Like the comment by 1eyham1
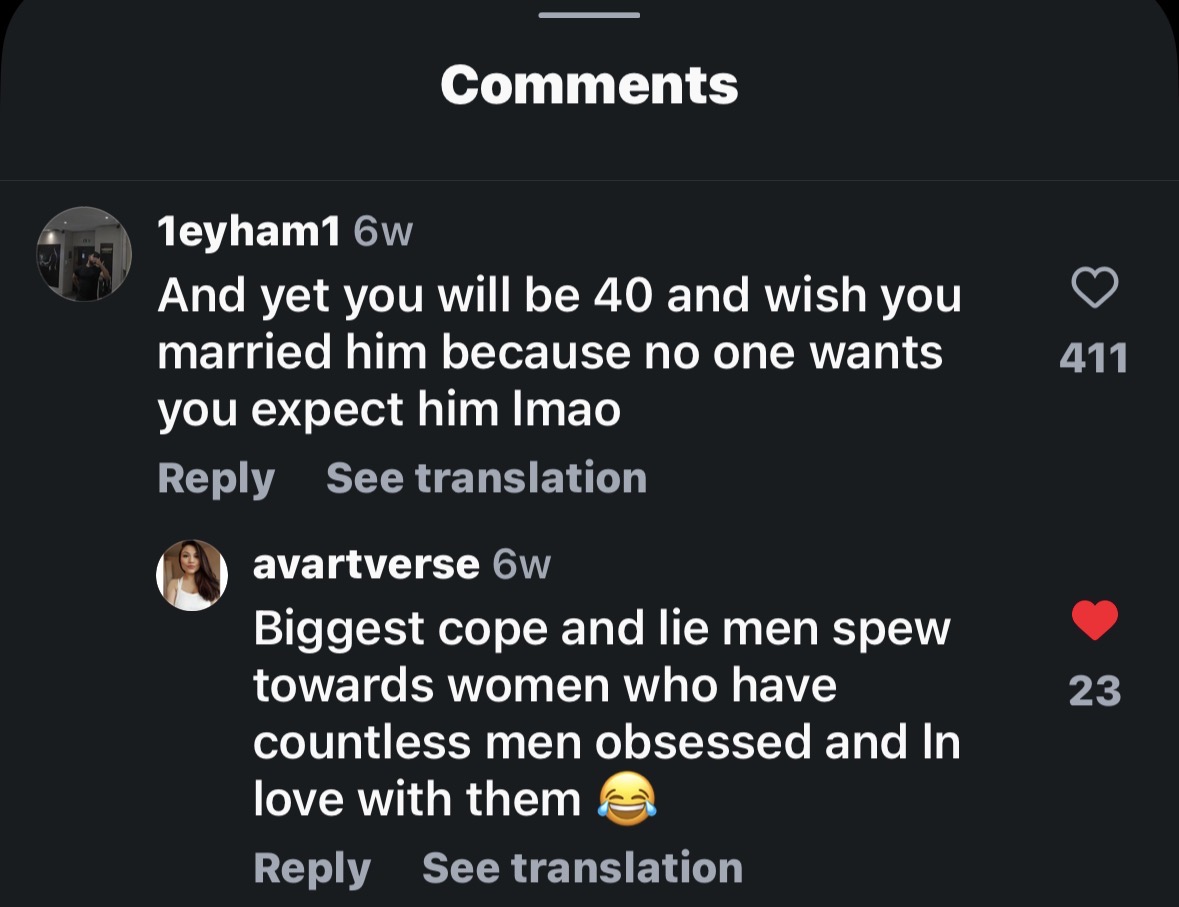1179x907 pixels. pos(1094,290)
